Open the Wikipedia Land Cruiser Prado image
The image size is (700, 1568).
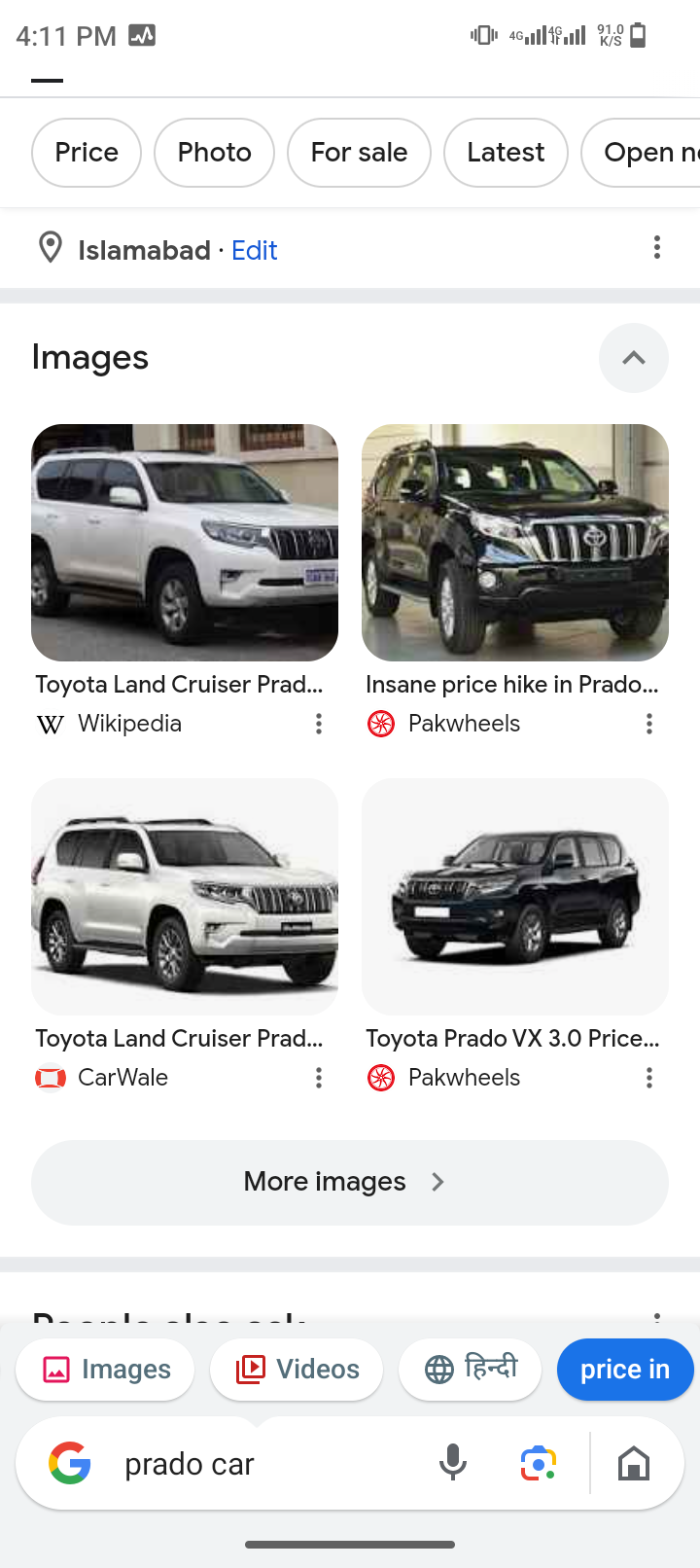185,543
